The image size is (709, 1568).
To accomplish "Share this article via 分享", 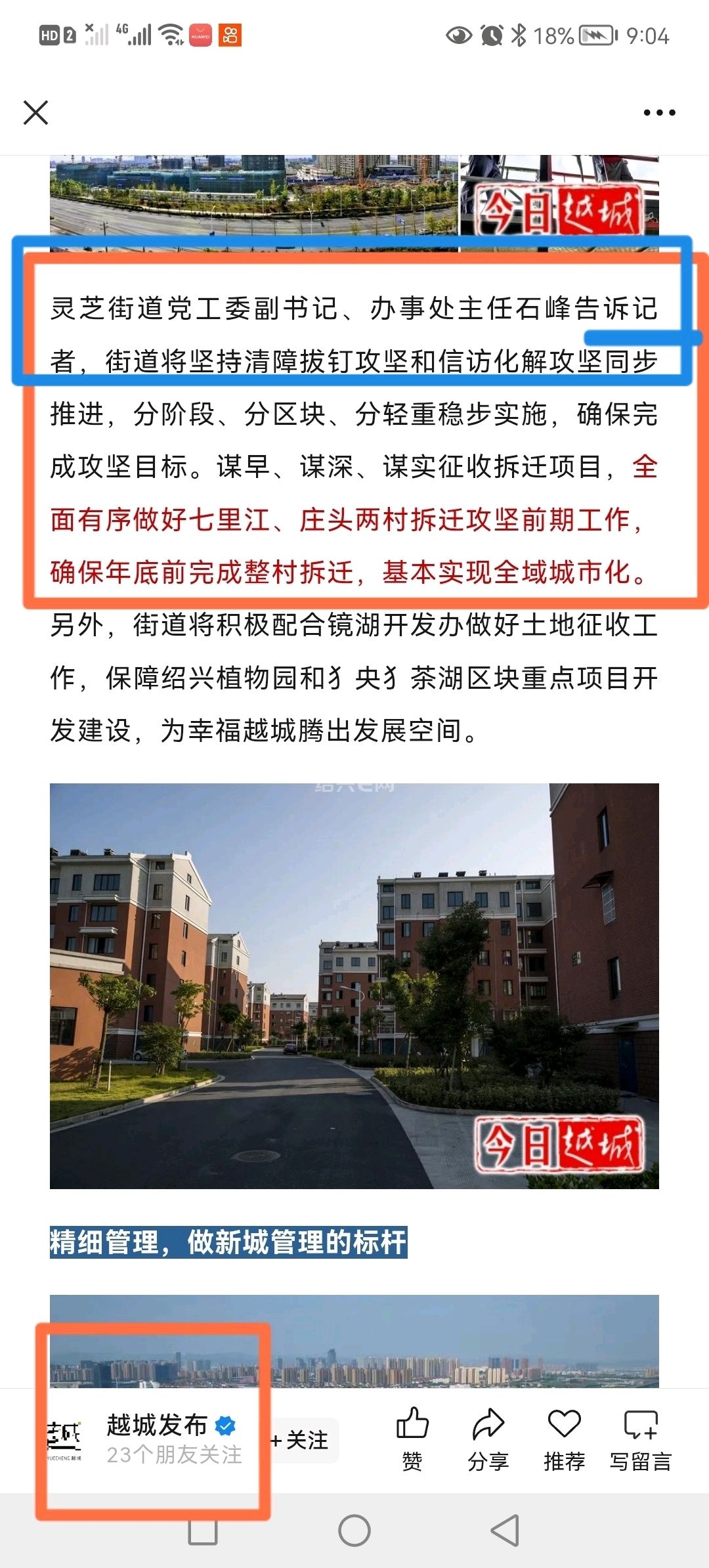I will pyautogui.click(x=488, y=1438).
